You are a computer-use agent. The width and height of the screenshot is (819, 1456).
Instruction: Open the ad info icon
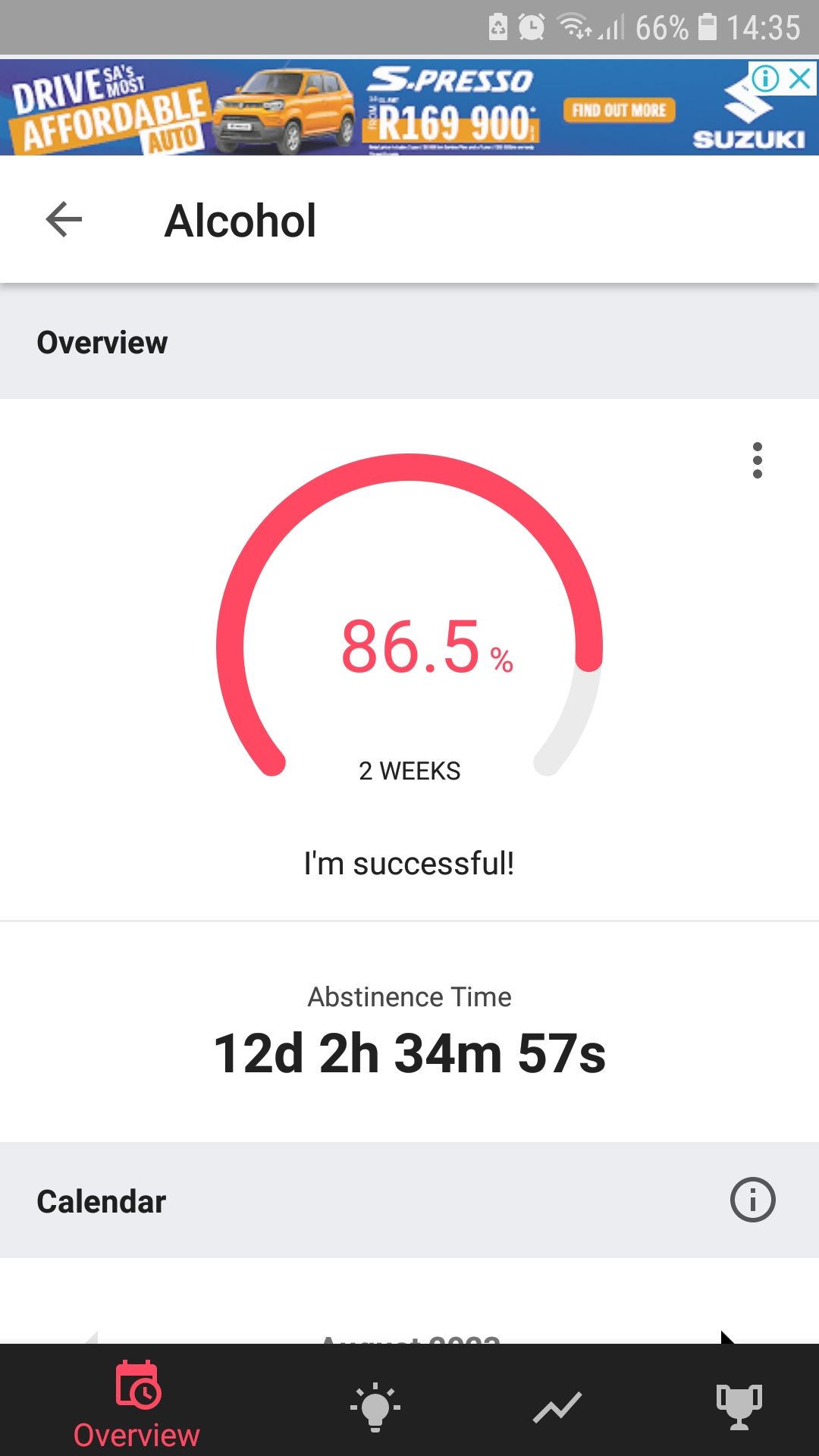pyautogui.click(x=765, y=78)
